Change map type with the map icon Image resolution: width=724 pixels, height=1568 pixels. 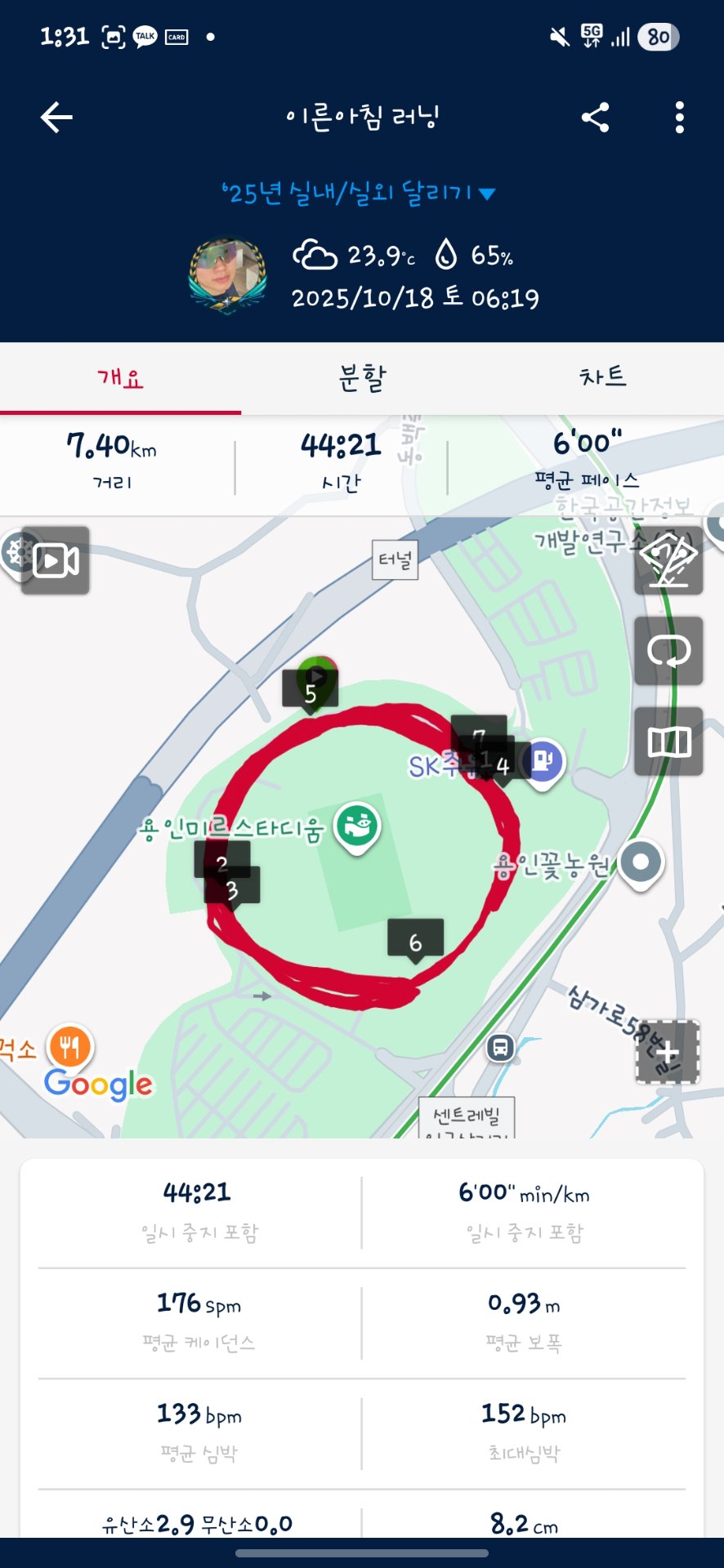pos(668,742)
